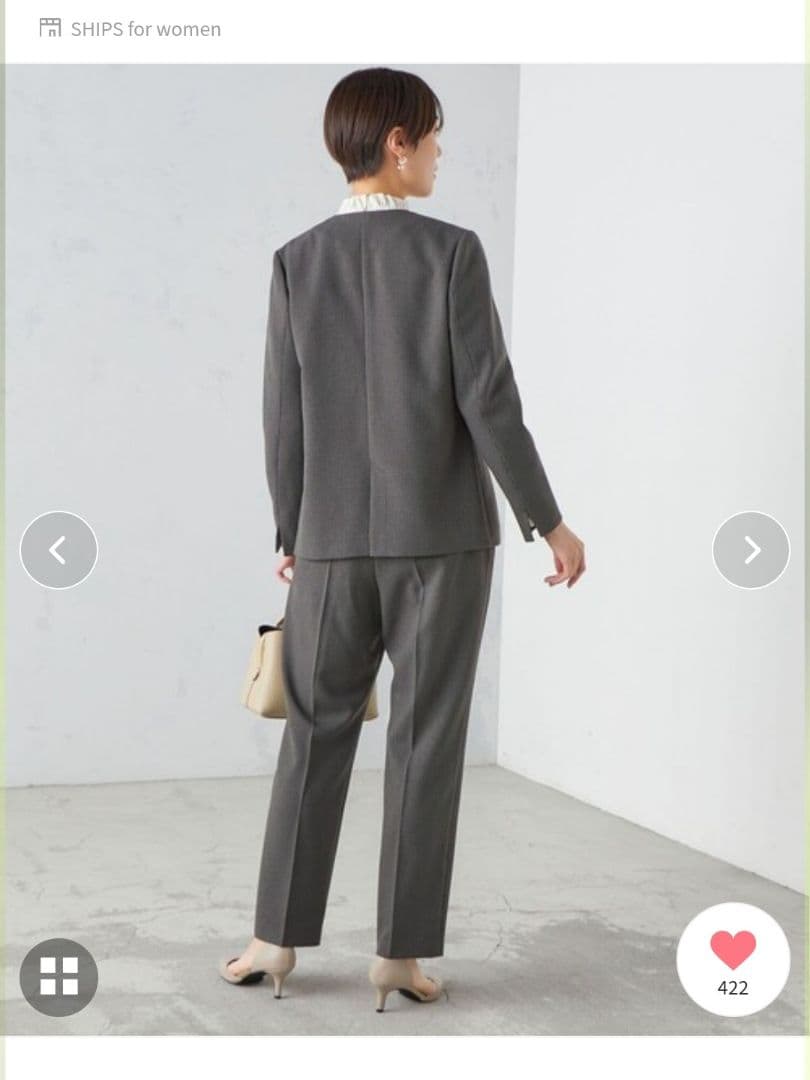Open the SHIPS for women shop link
The image size is (810, 1080).
coord(131,29)
